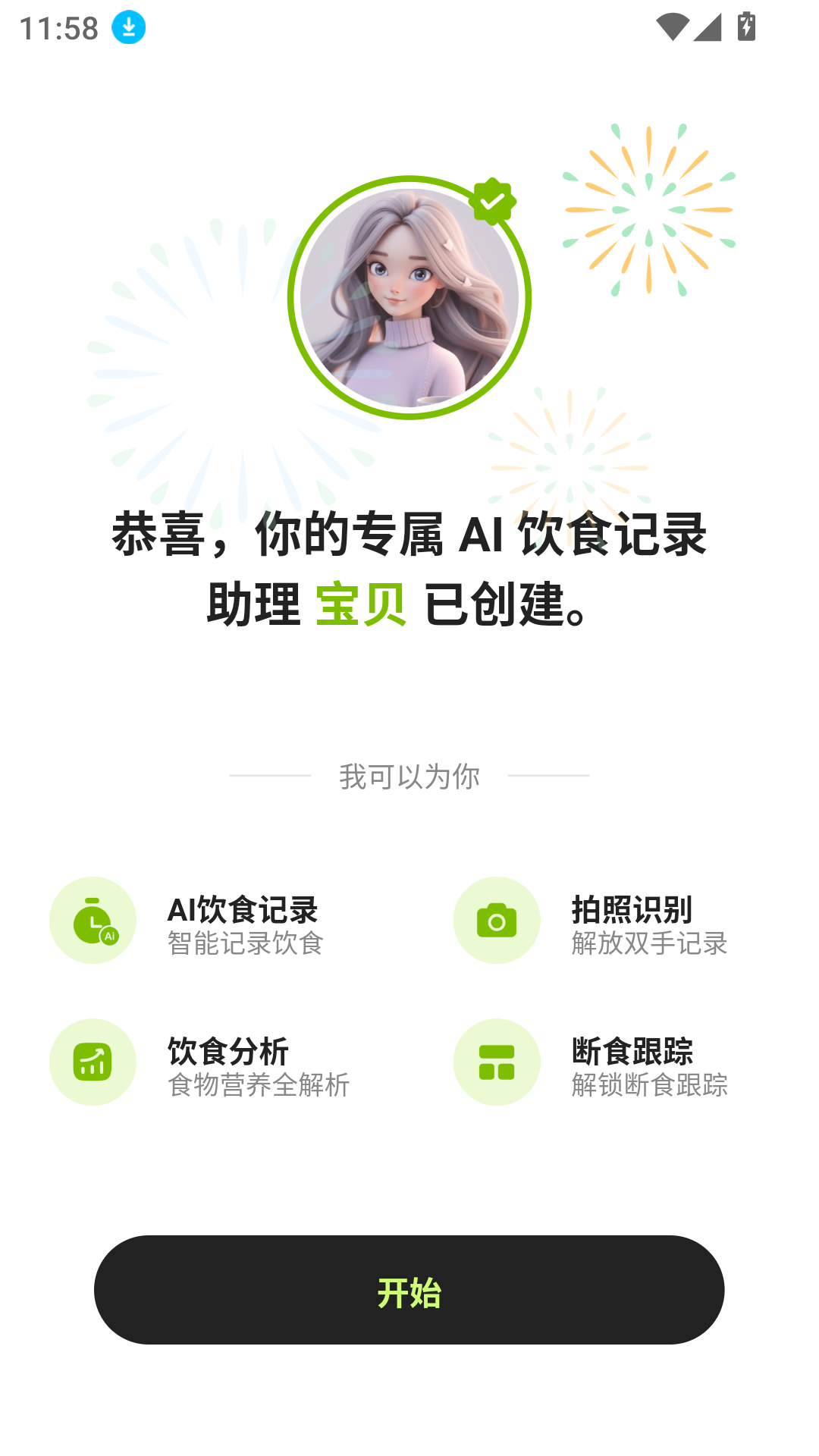Click the 解放双手记录 subtitle text
The image size is (819, 1456).
tap(651, 944)
